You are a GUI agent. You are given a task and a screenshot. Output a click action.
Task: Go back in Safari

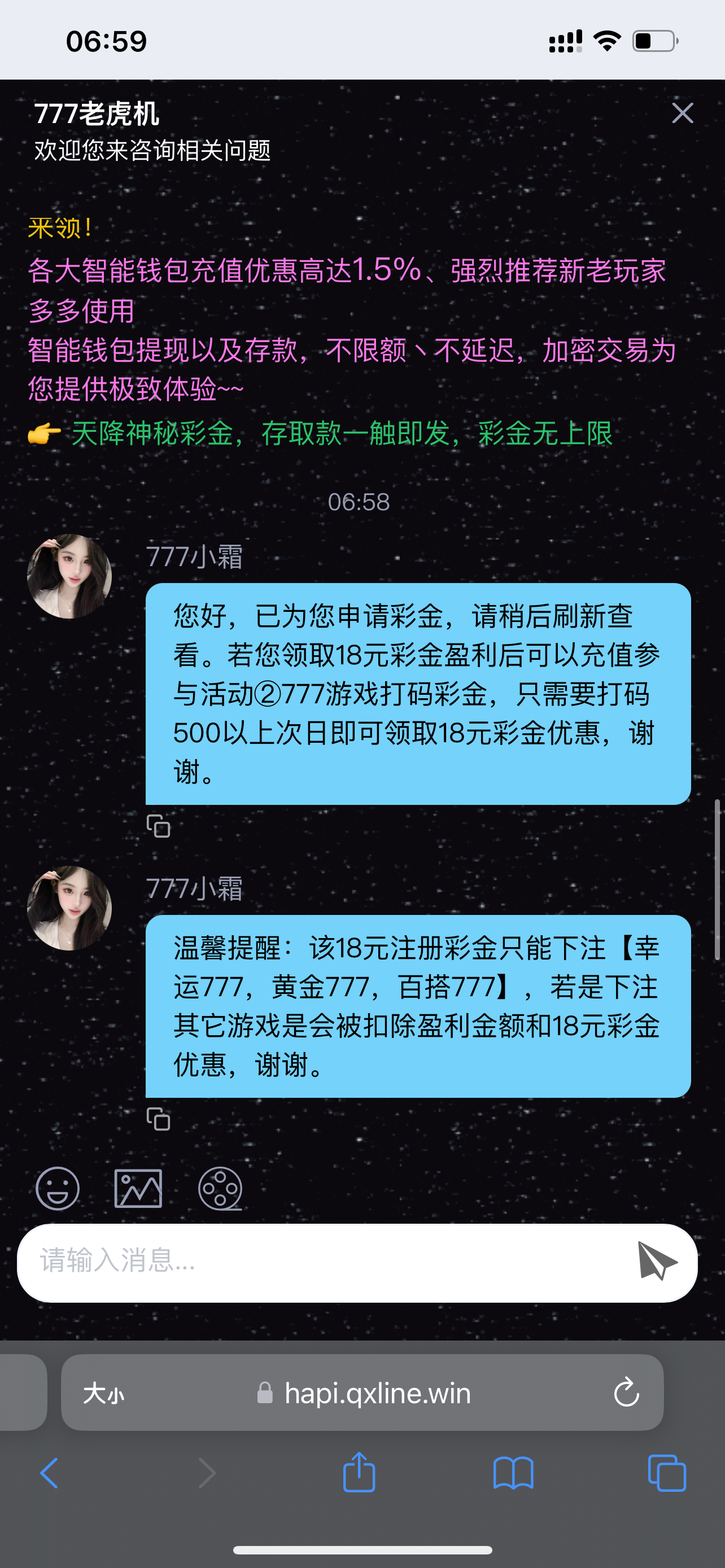(x=49, y=1474)
